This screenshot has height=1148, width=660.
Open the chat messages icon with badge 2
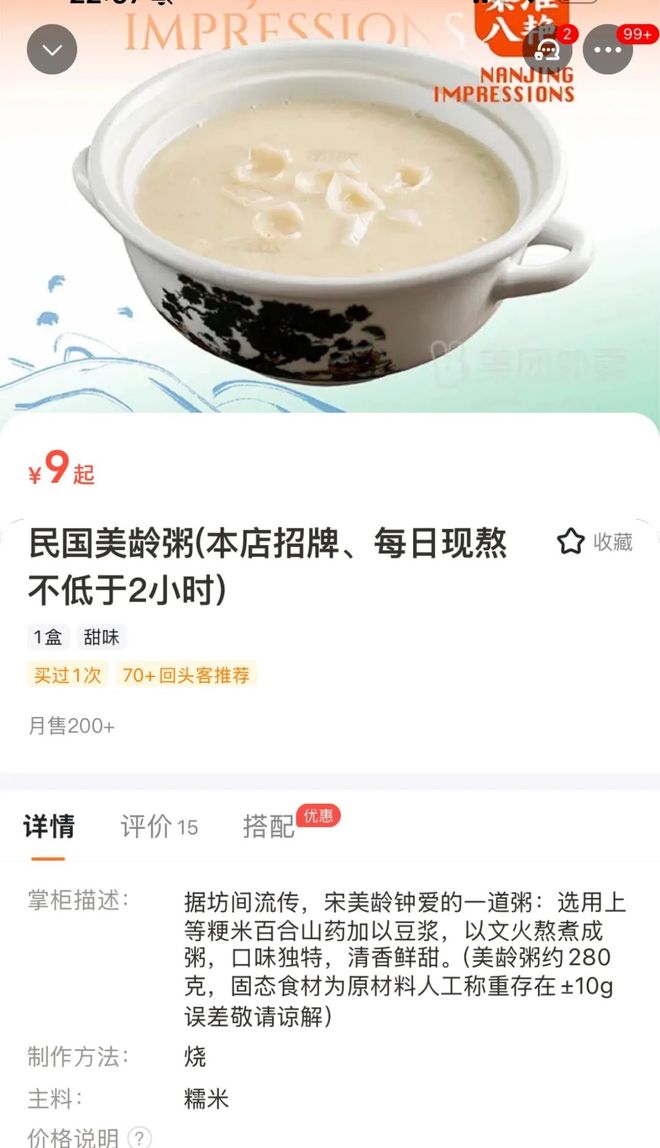point(548,50)
